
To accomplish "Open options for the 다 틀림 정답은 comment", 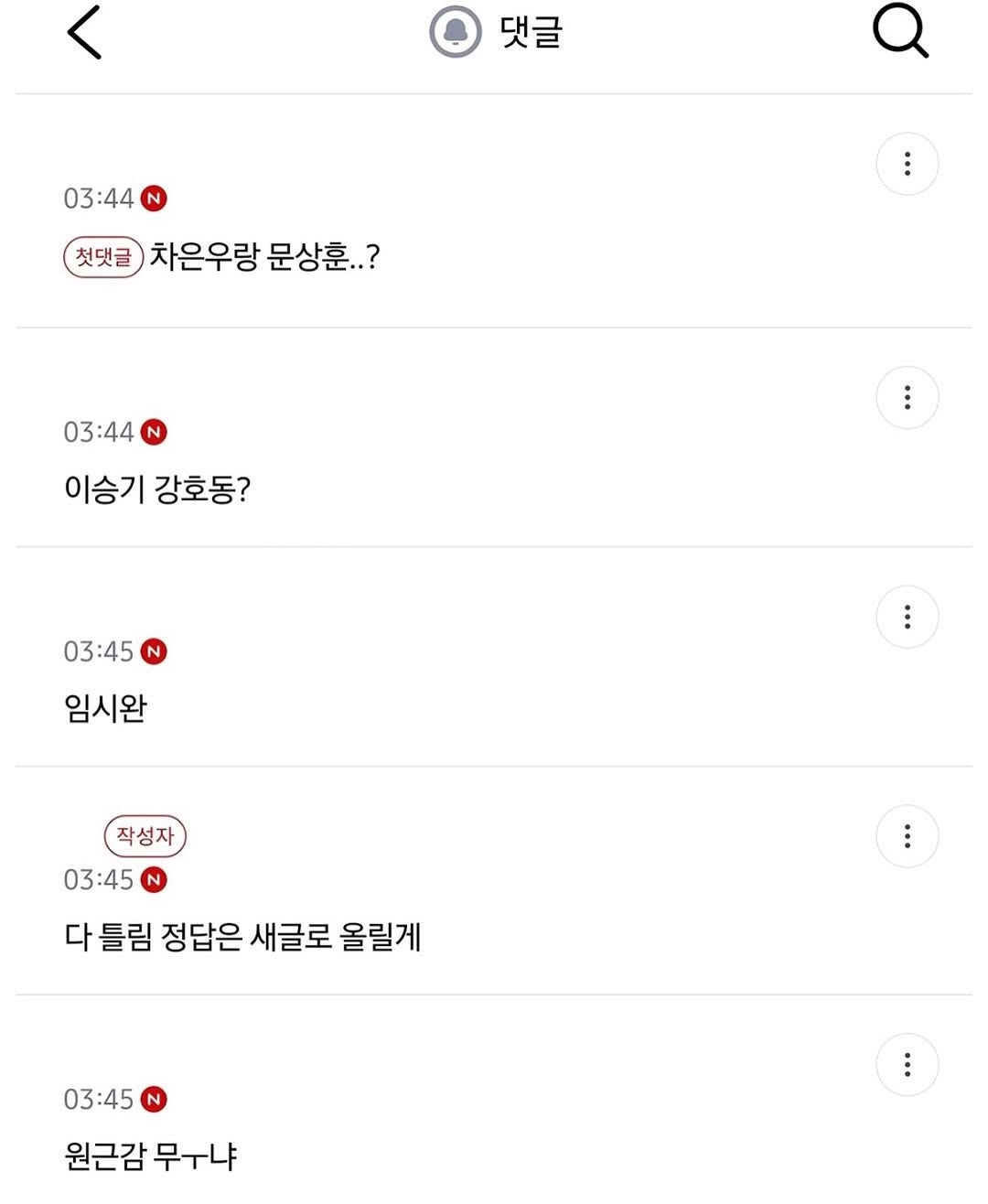I will point(907,836).
